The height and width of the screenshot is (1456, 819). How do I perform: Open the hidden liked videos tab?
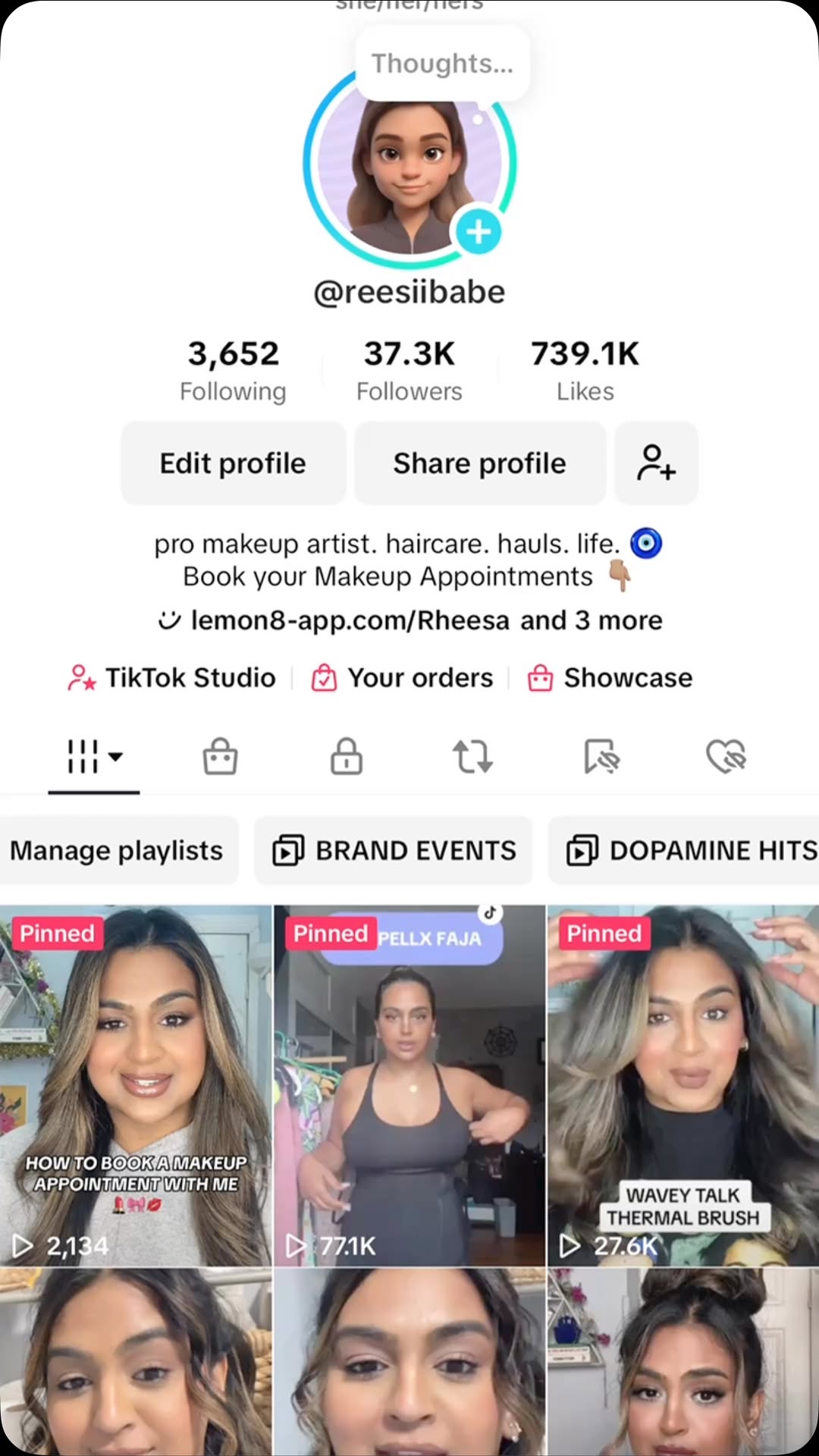coord(726,756)
